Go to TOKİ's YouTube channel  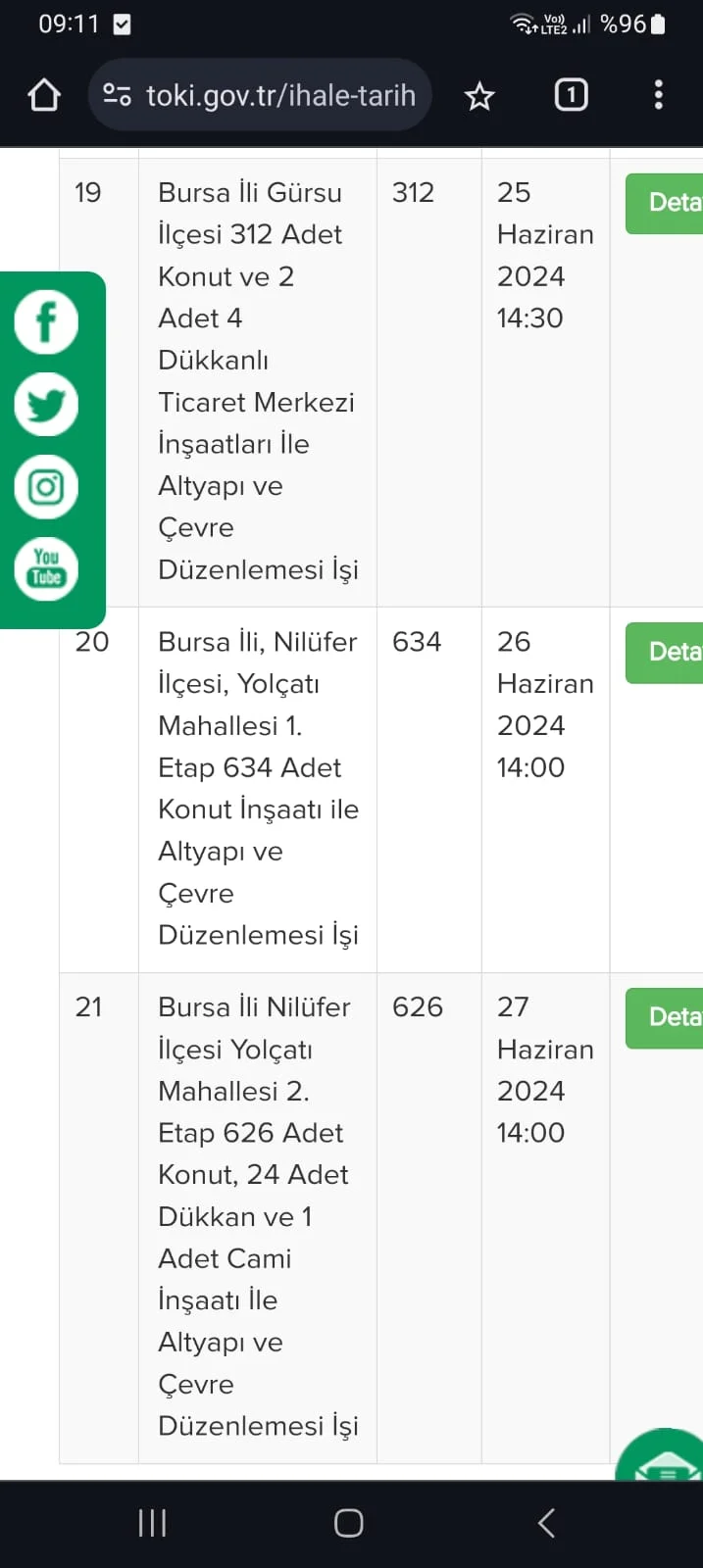[46, 569]
